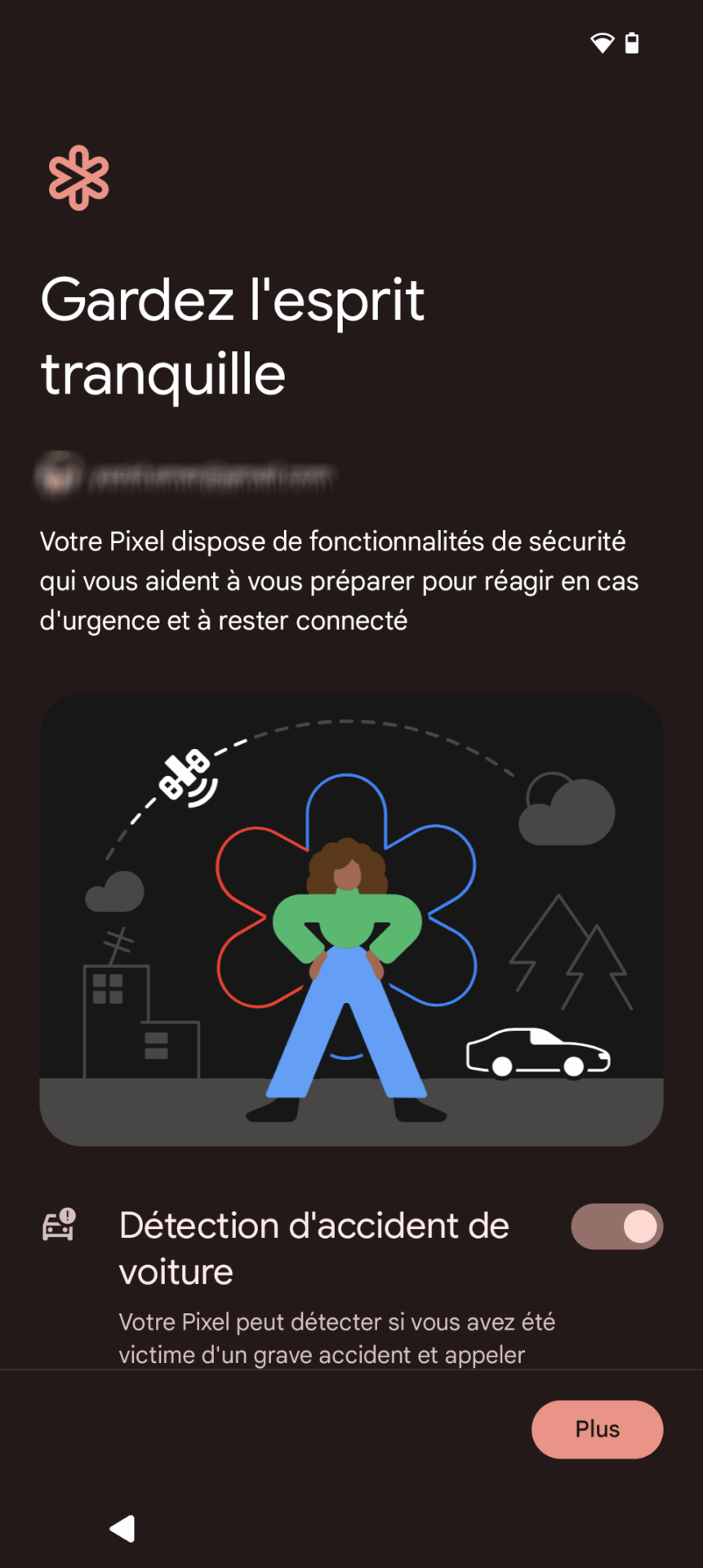Tap the Plus button
Screen dimensions: 703x1568
pos(597,1428)
